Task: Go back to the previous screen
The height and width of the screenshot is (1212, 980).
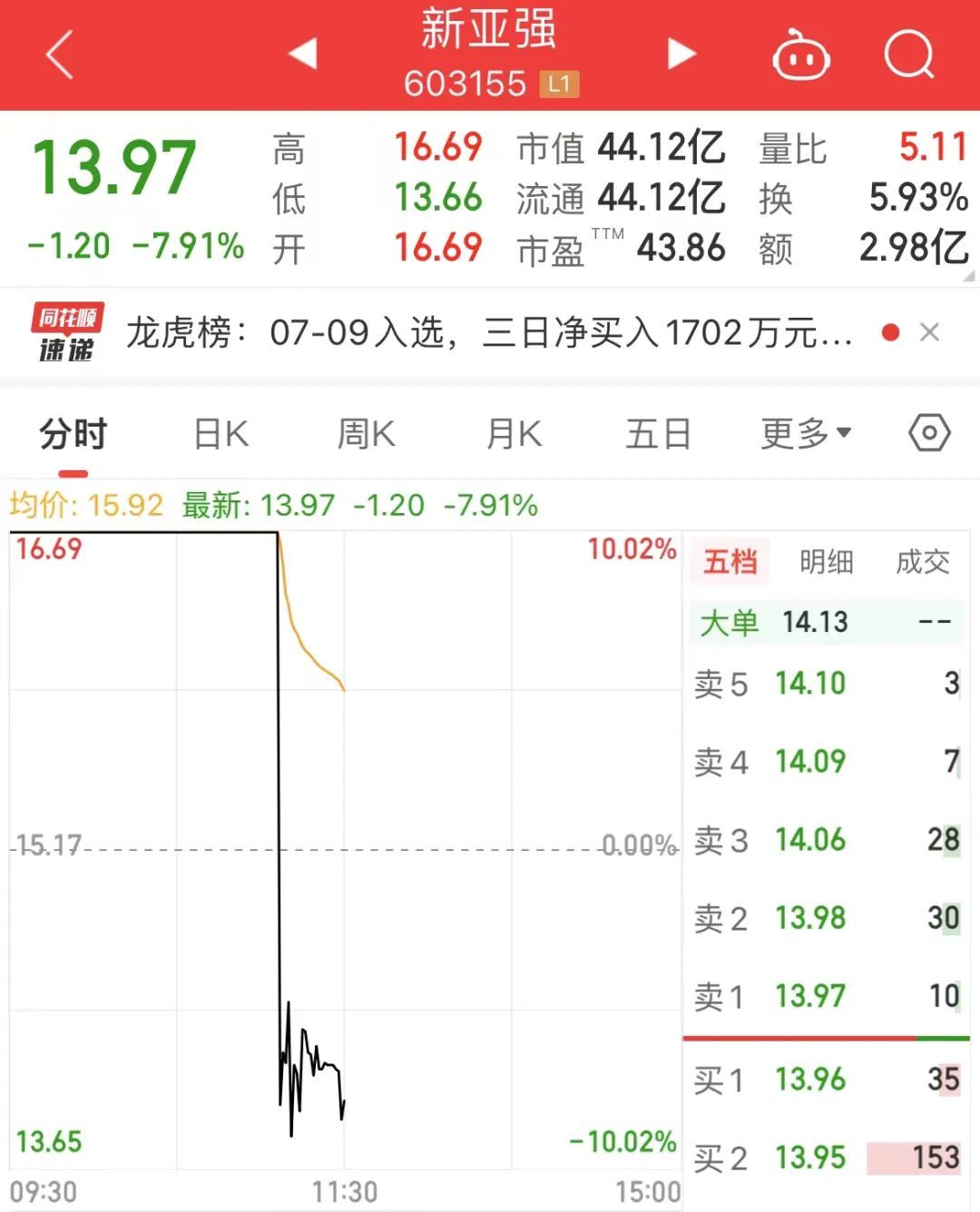Action: (x=60, y=54)
